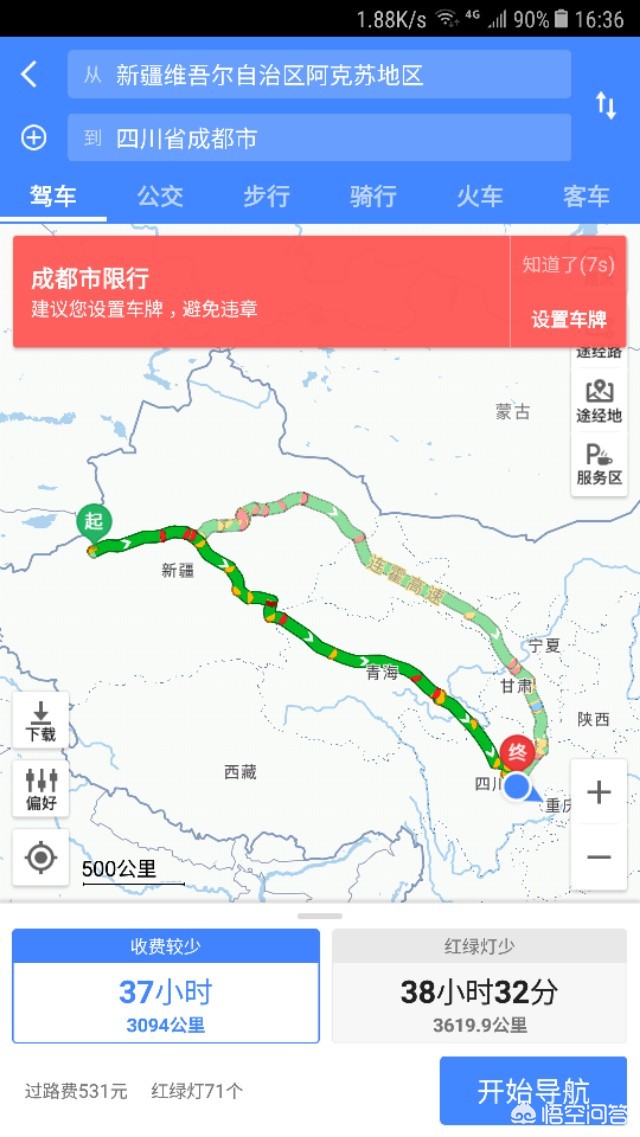This screenshot has width=640, height=1137.
Task: Download the offline map via 下载
Action: coord(41,720)
